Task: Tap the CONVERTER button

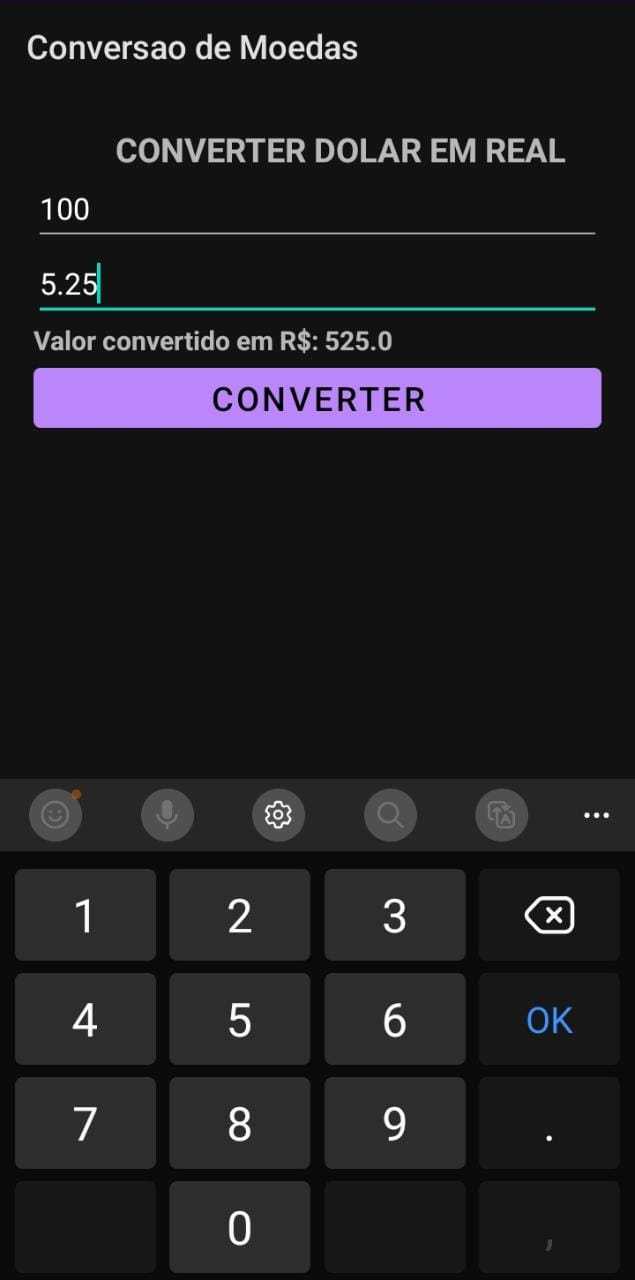Action: point(317,398)
